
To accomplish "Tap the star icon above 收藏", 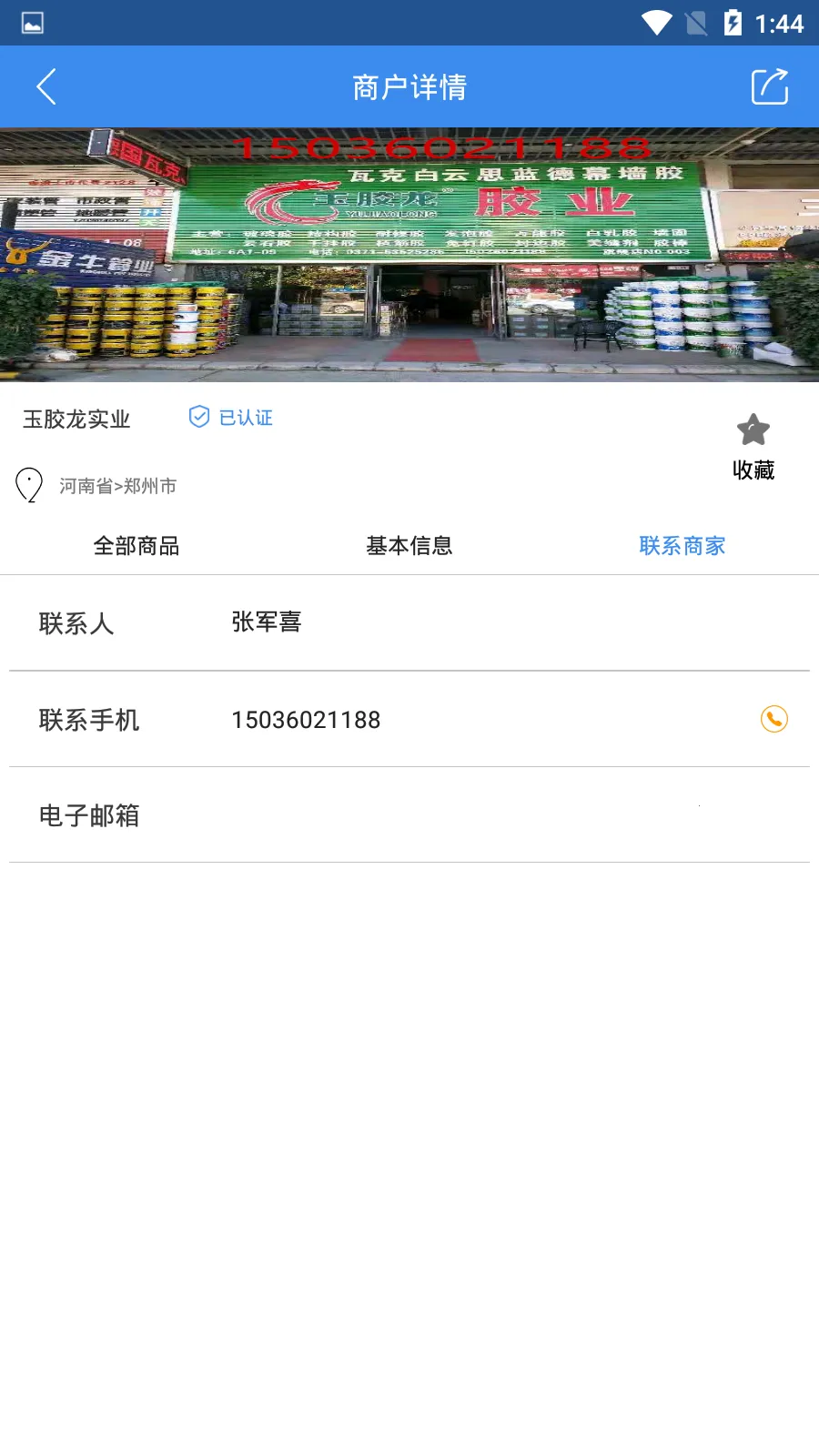I will 753,429.
